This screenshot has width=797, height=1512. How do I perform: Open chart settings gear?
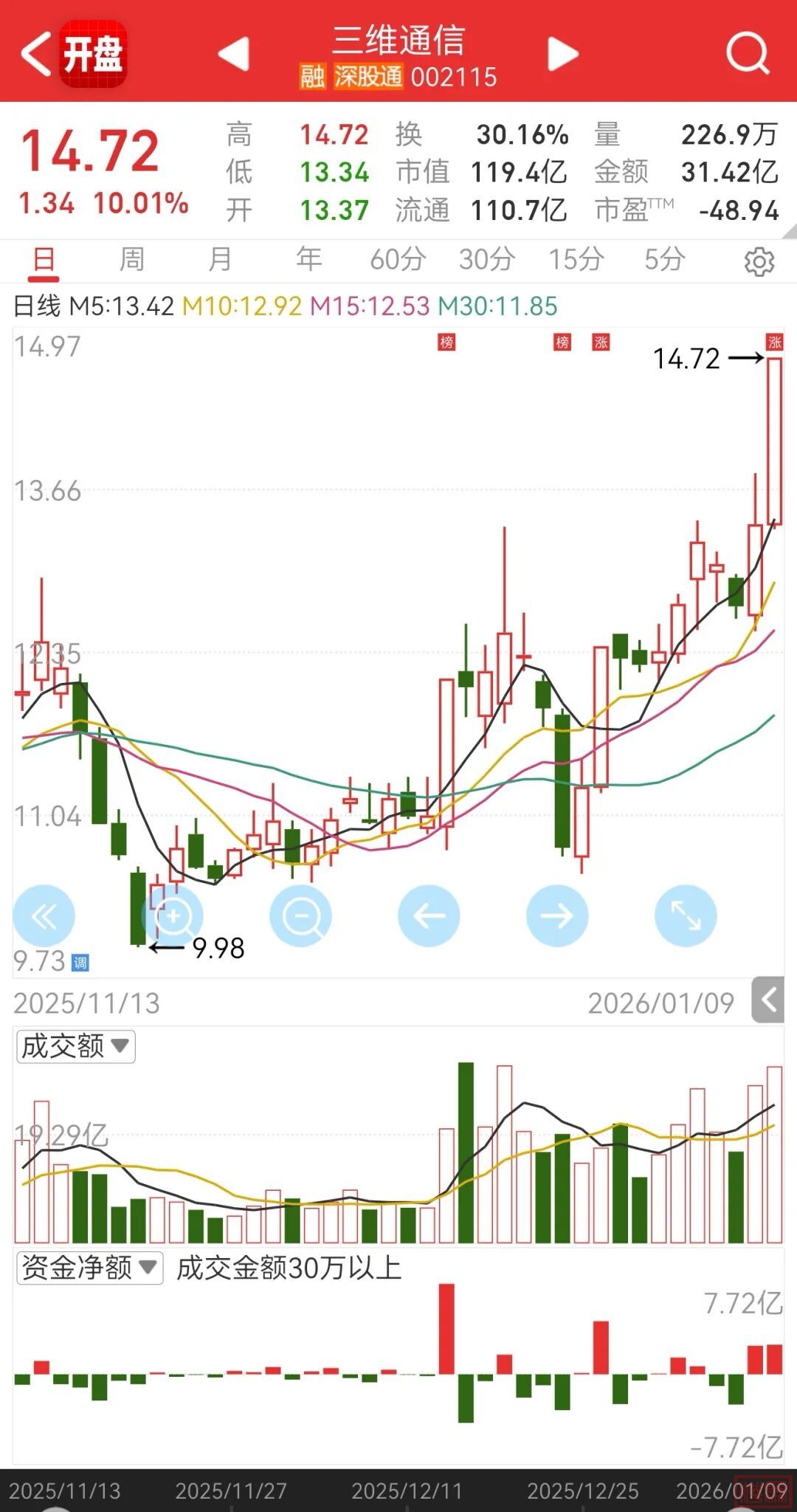759,261
